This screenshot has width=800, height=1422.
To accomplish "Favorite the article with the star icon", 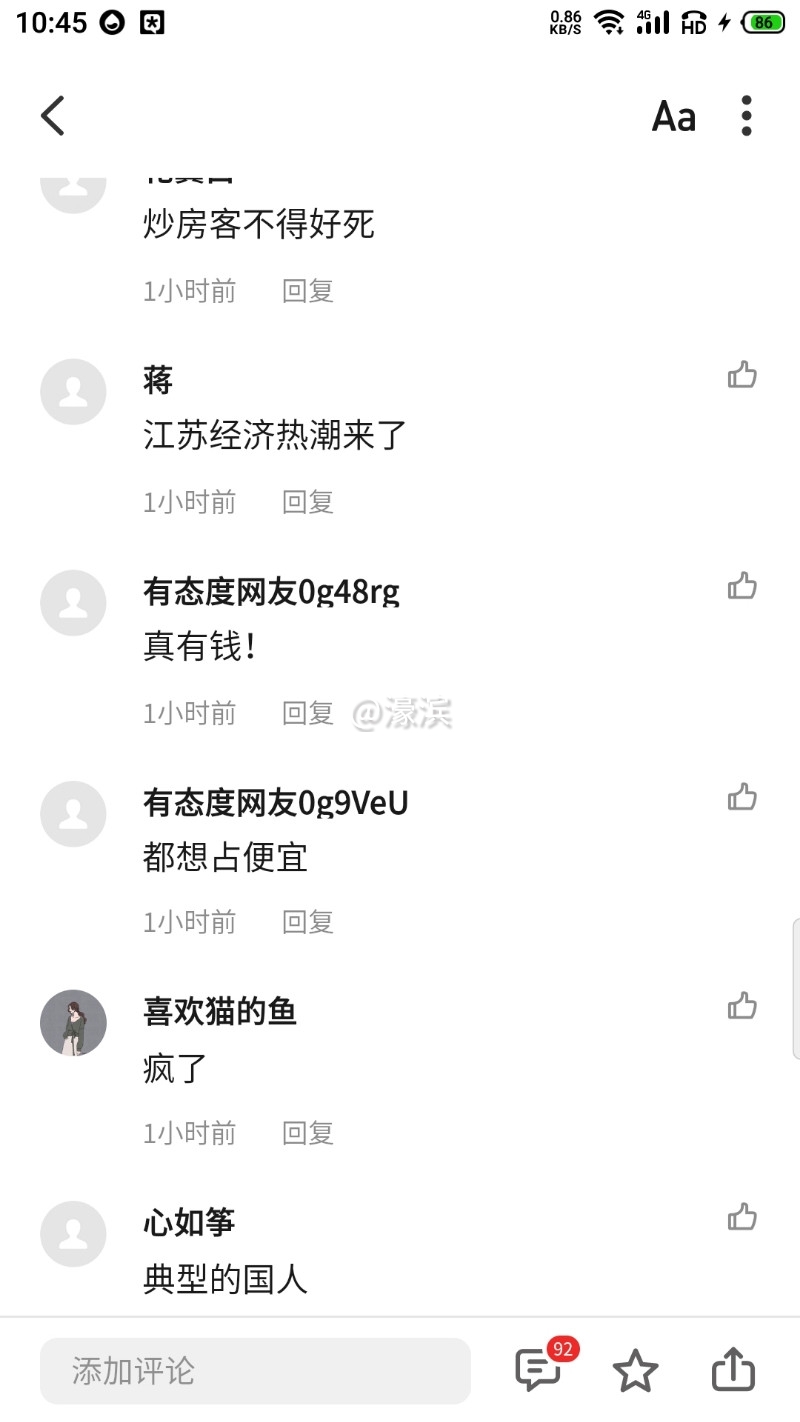I will click(636, 1371).
